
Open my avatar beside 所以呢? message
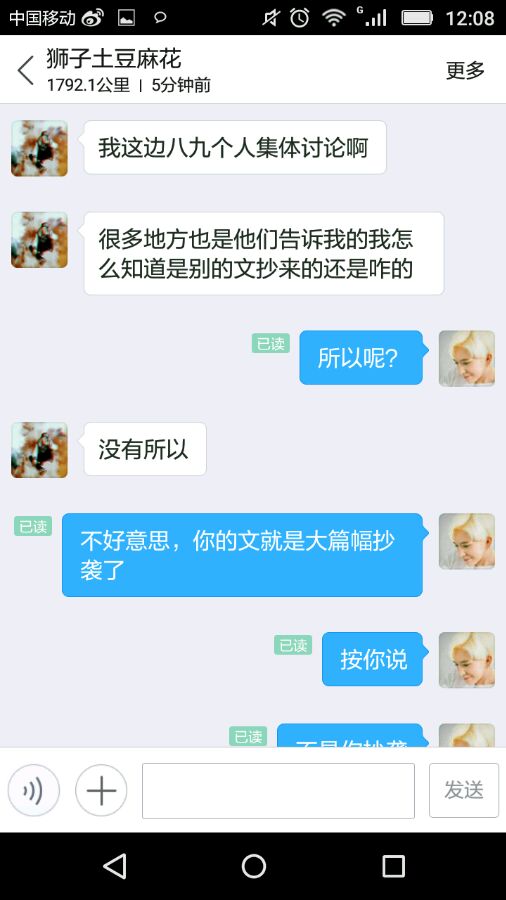pyautogui.click(x=466, y=358)
